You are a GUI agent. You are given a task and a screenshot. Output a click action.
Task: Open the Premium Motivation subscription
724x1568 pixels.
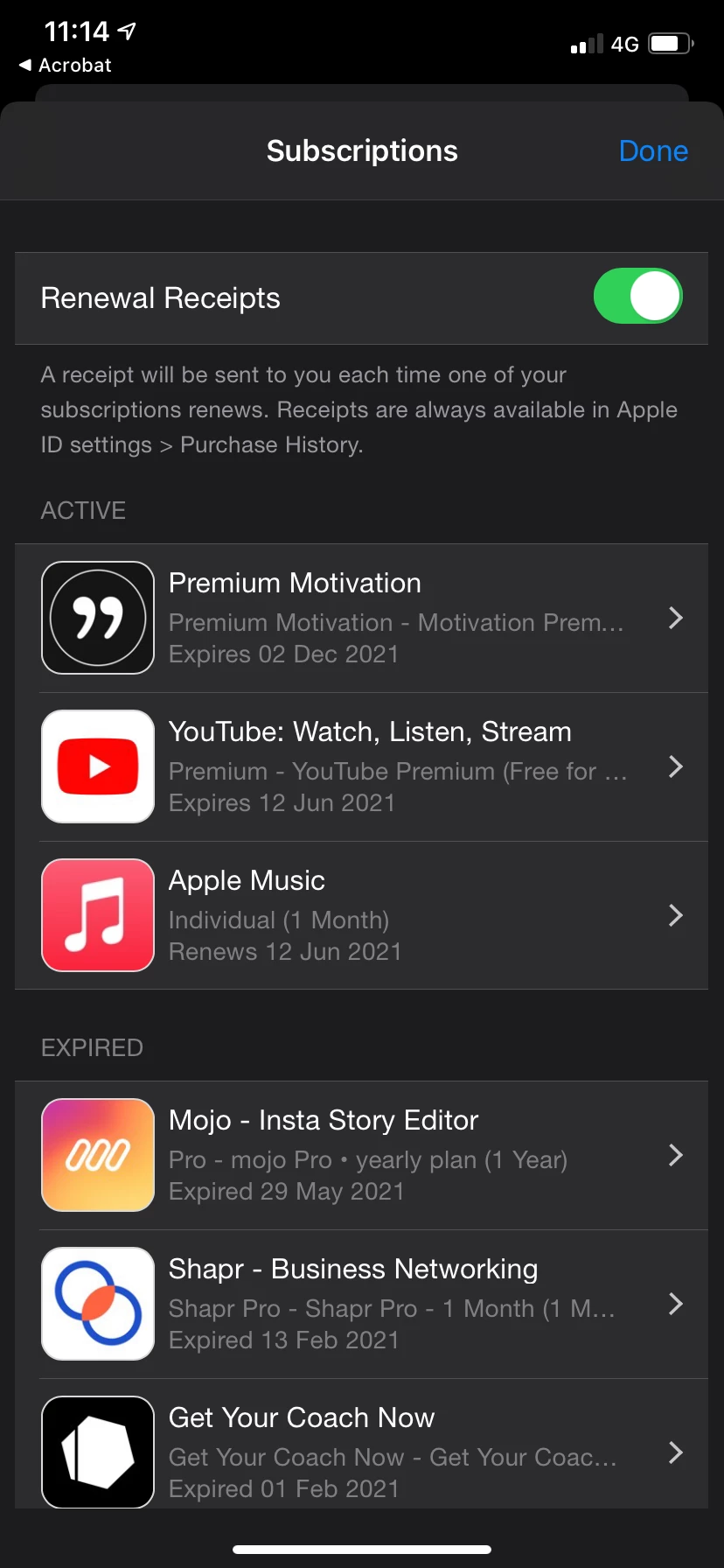[361, 618]
